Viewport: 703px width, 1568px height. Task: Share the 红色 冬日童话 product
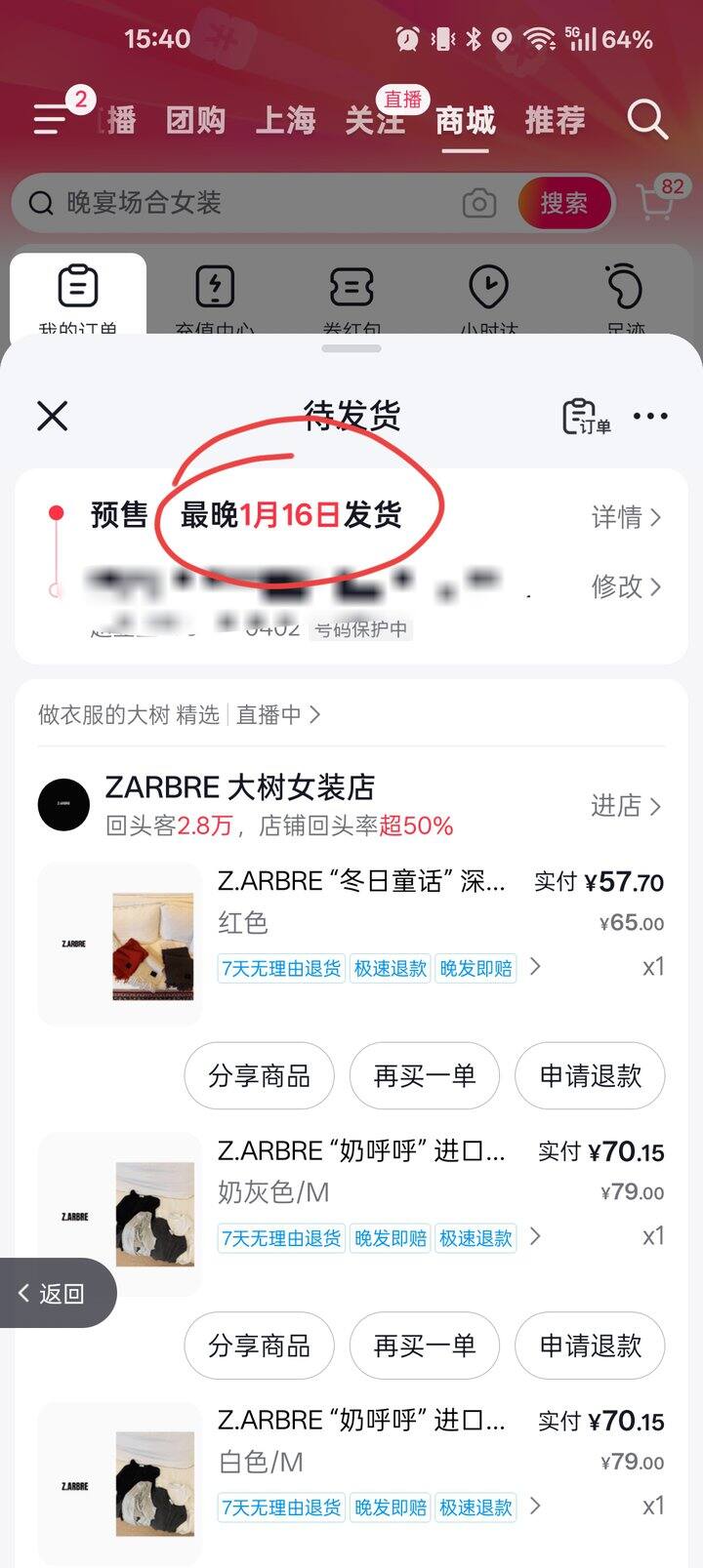(x=260, y=1075)
